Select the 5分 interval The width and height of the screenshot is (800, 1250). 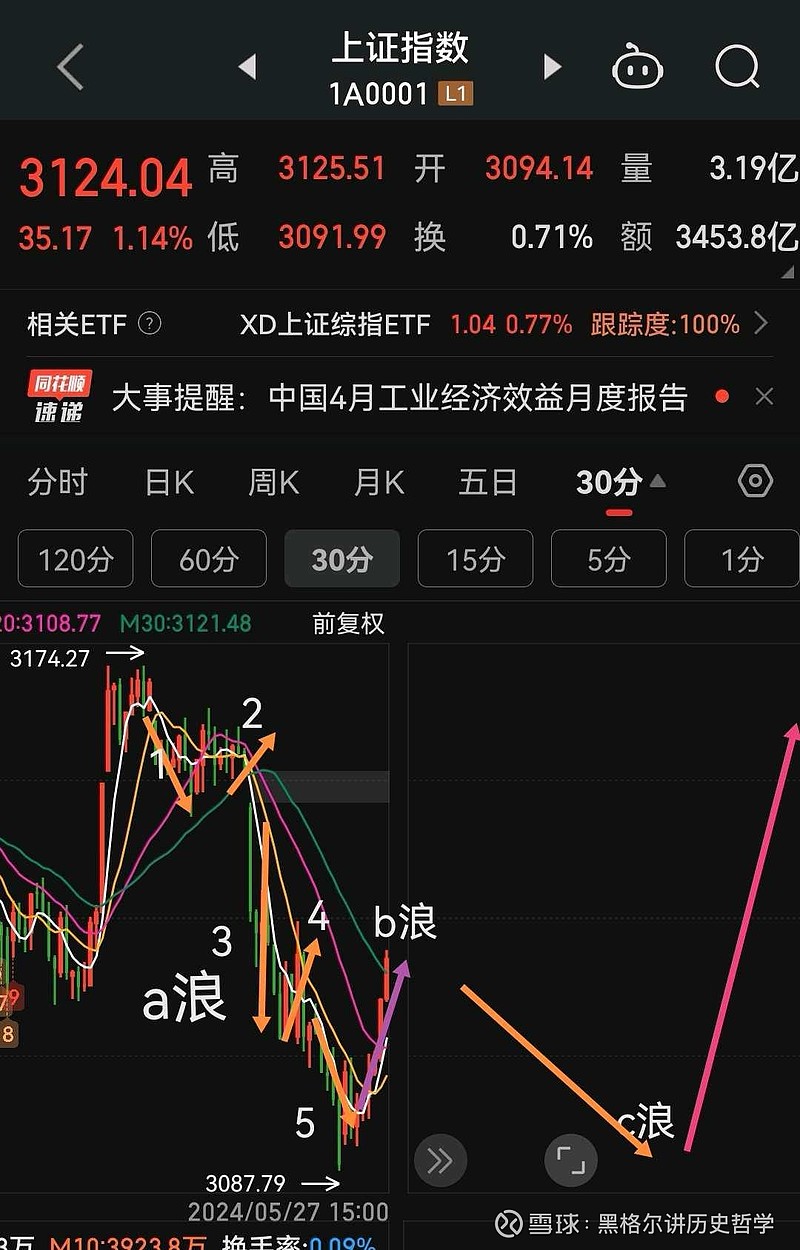coord(608,559)
